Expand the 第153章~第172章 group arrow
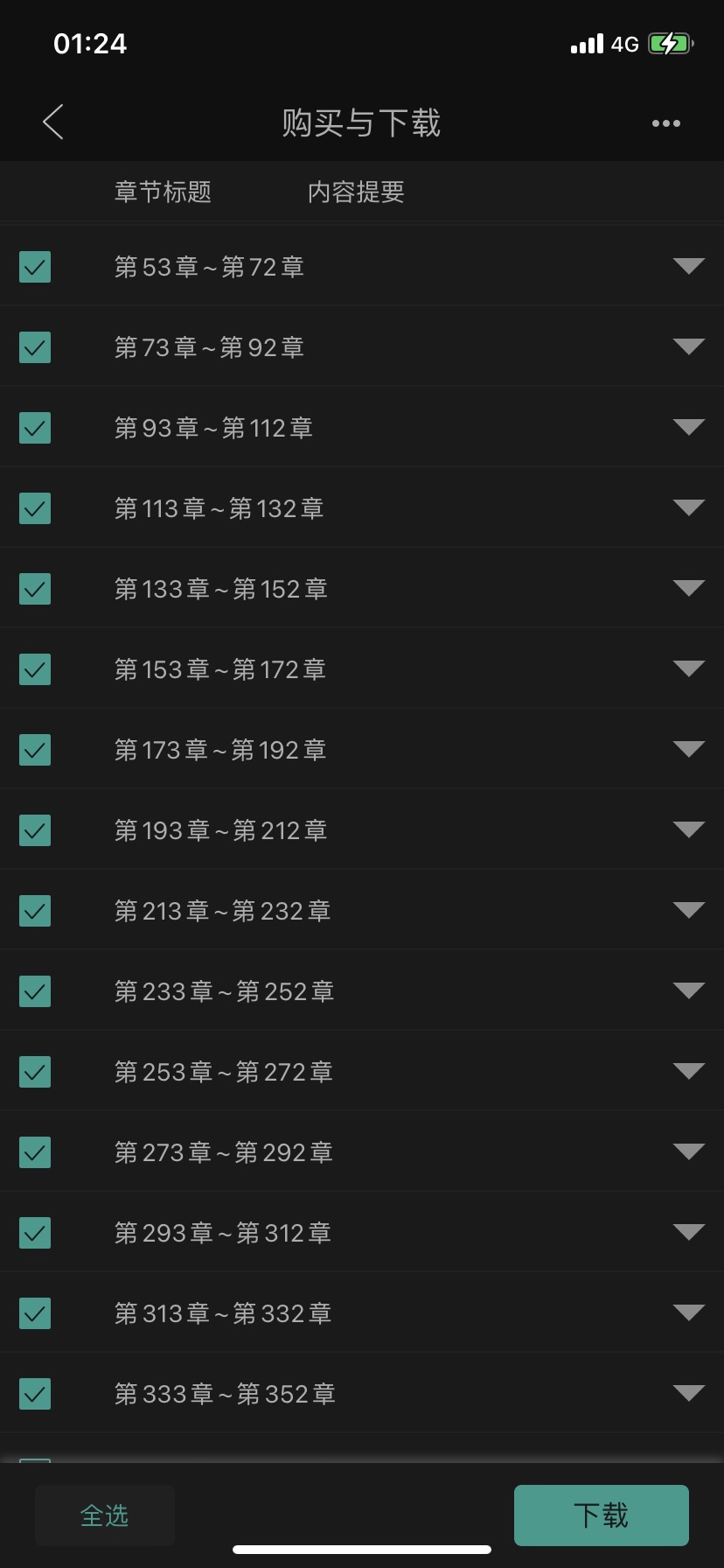724x1568 pixels. [689, 668]
